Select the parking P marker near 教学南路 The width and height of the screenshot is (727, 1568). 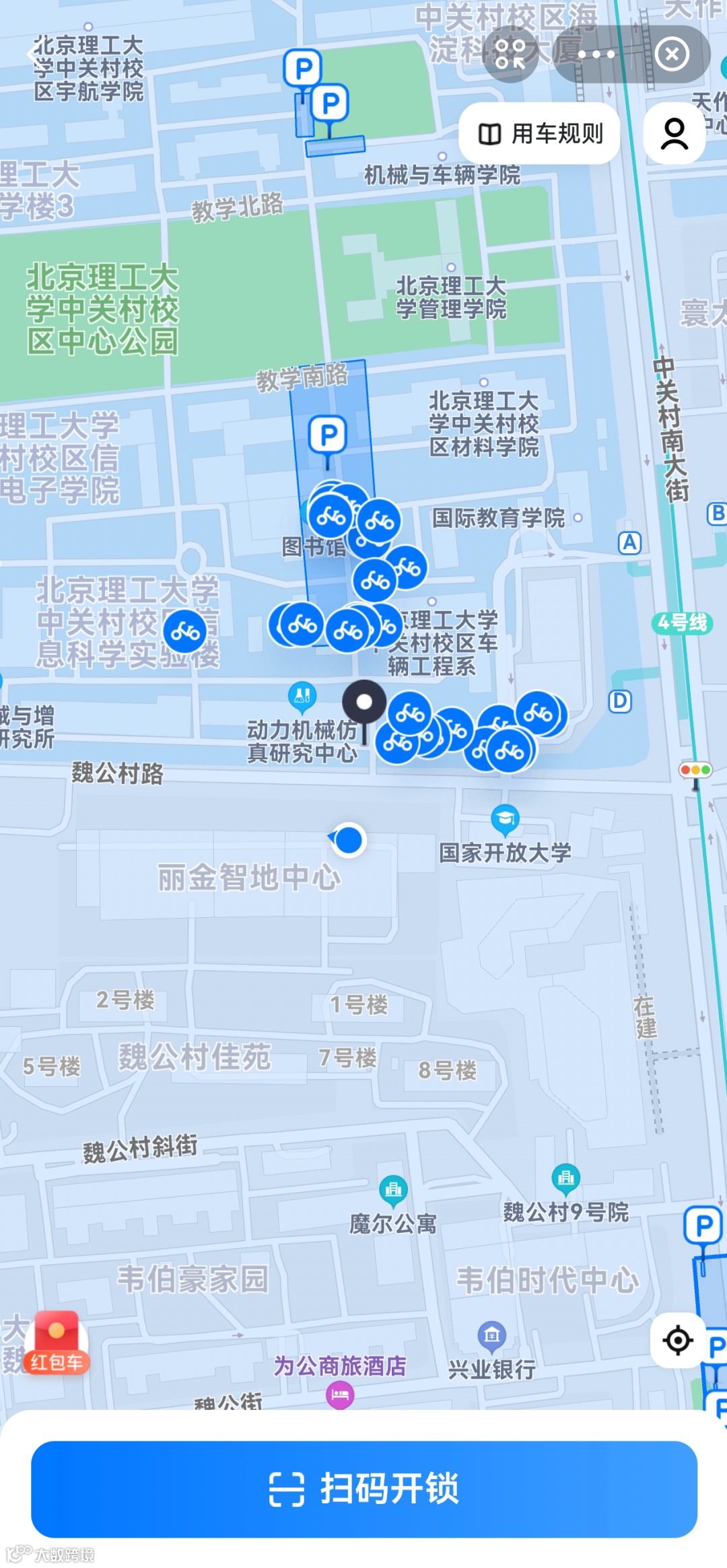pyautogui.click(x=328, y=436)
